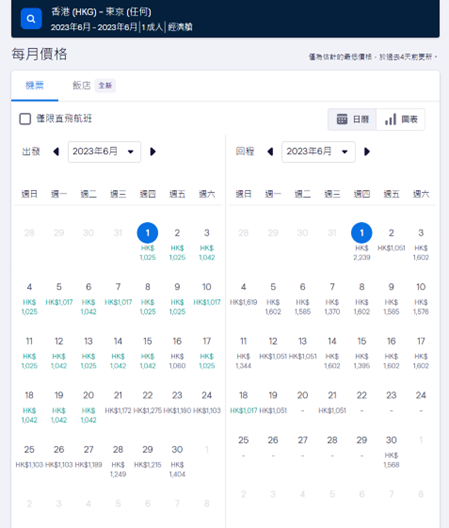The height and width of the screenshot is (528, 449).
Task: Go to previous departure month arrow
Action: [56, 152]
